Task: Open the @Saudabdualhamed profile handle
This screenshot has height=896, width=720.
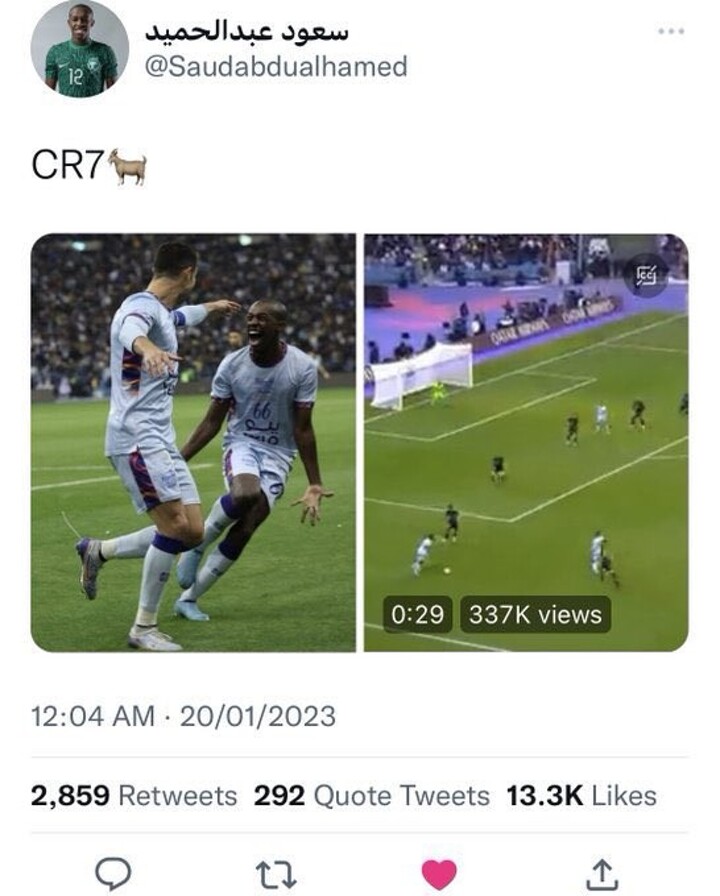Action: point(277,66)
